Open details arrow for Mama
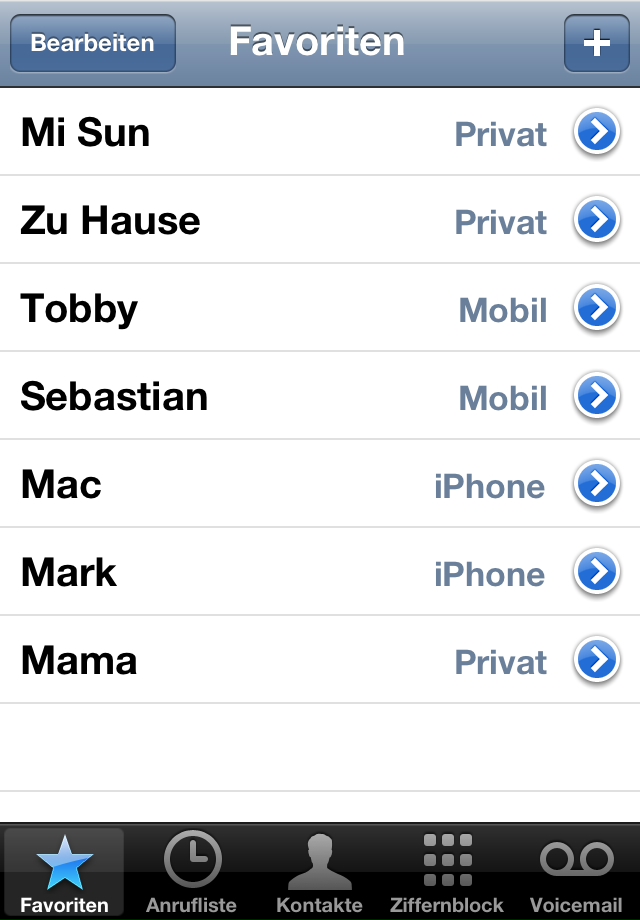 (596, 661)
